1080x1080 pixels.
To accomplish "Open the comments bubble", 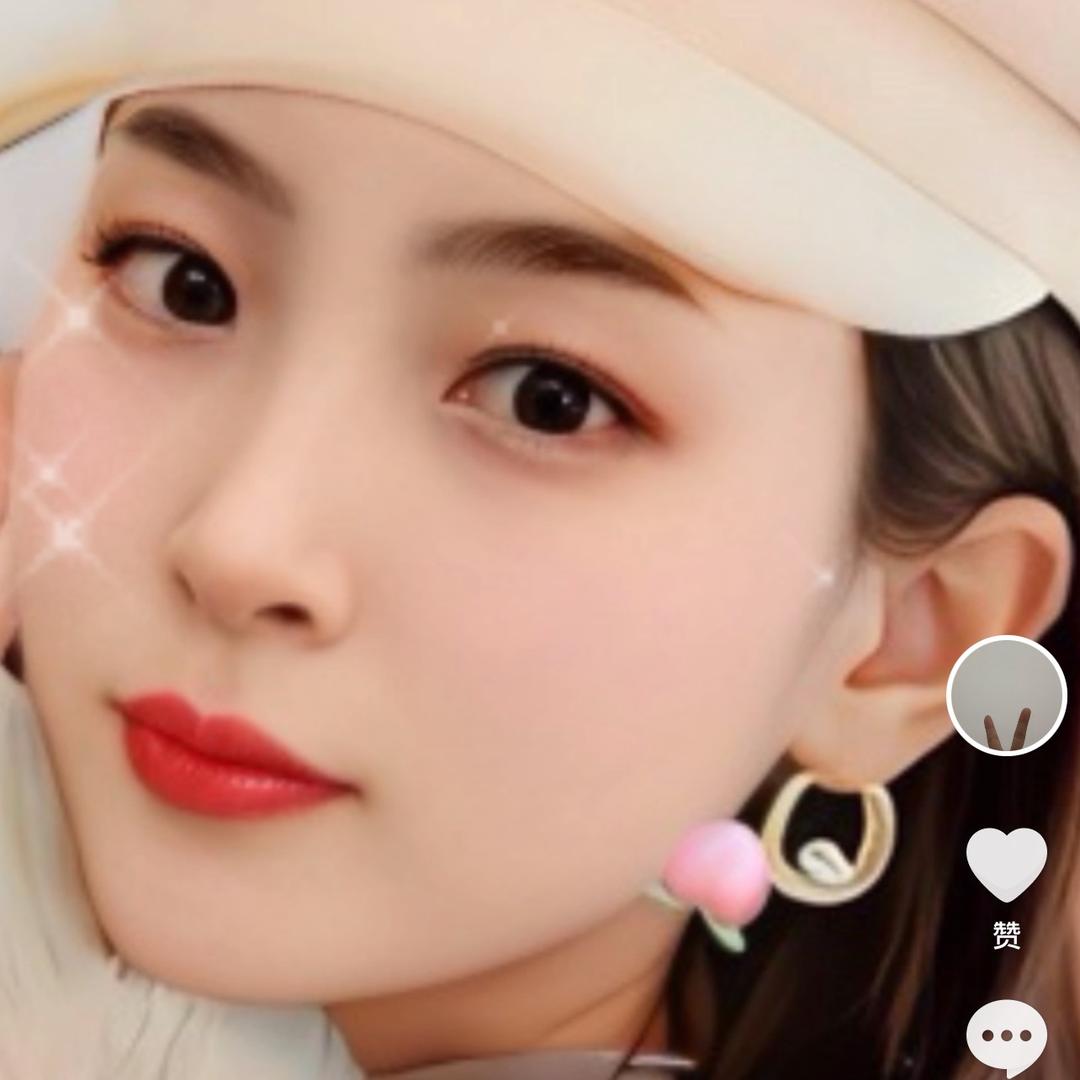I will point(1006,1036).
